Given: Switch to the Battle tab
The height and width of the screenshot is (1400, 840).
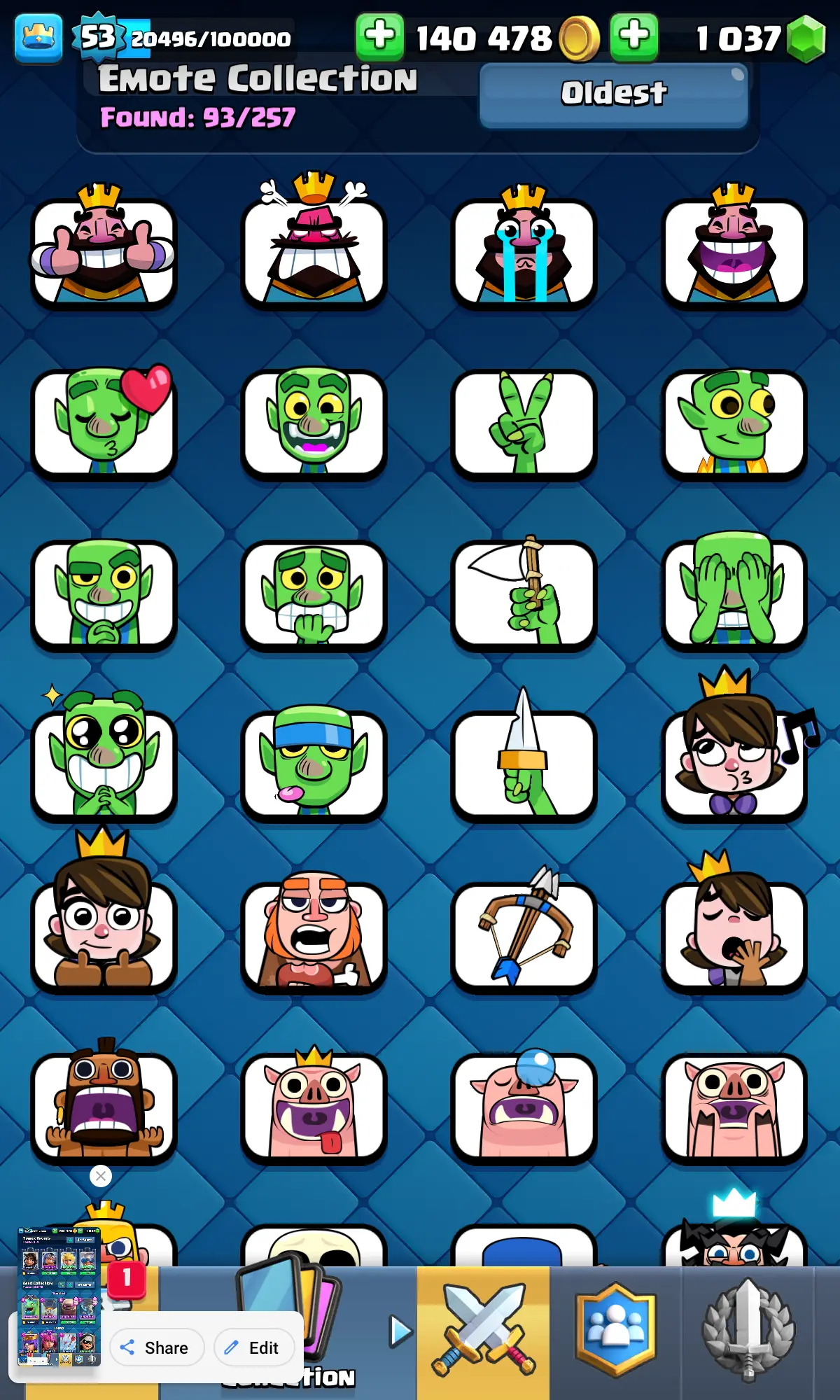Looking at the screenshot, I should 483,1331.
